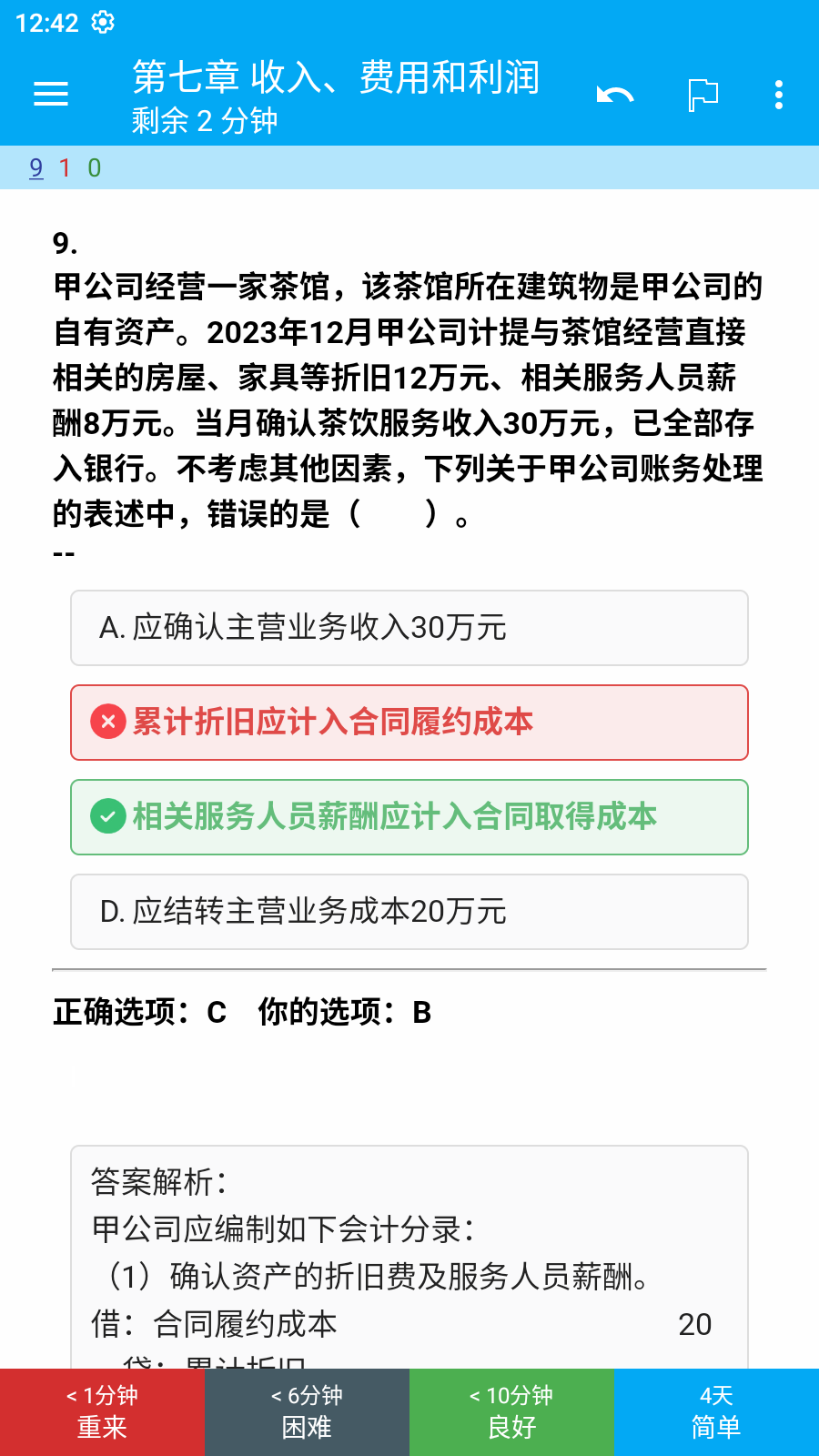Open the navigation drawer menu
The image size is (819, 1456).
51,94
